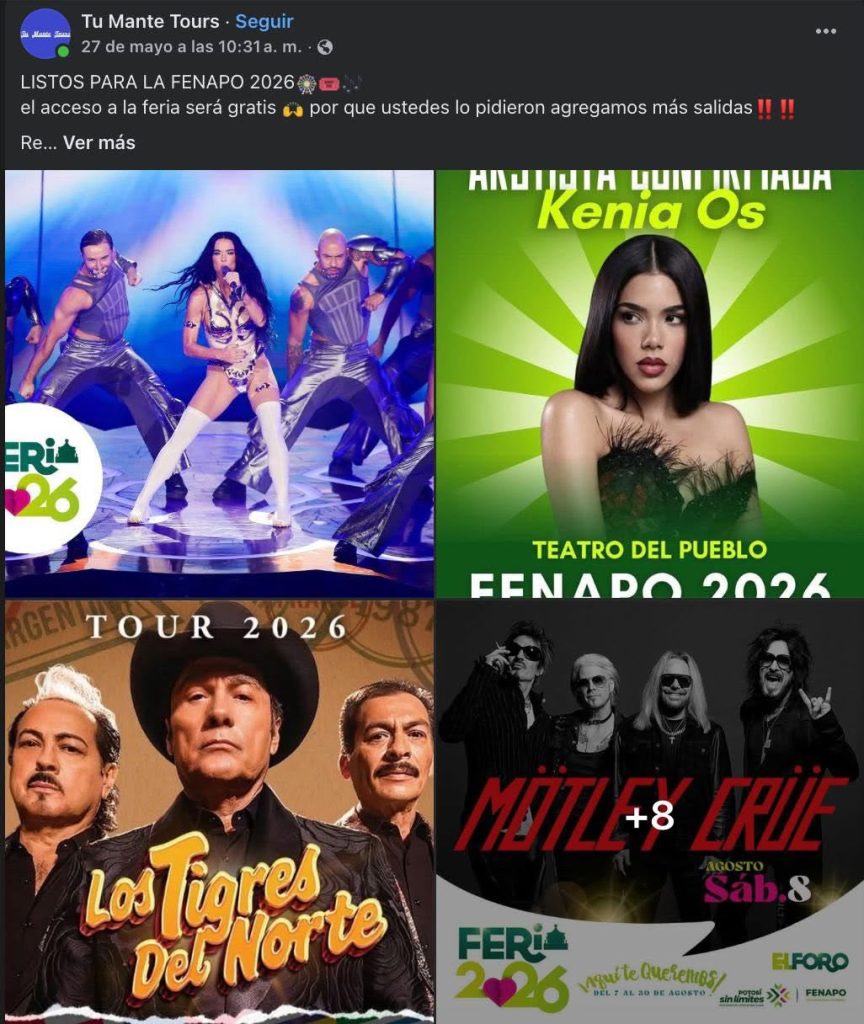Open the post timestamp 27 de mayo
The image size is (864, 1024).
pyautogui.click(x=191, y=47)
